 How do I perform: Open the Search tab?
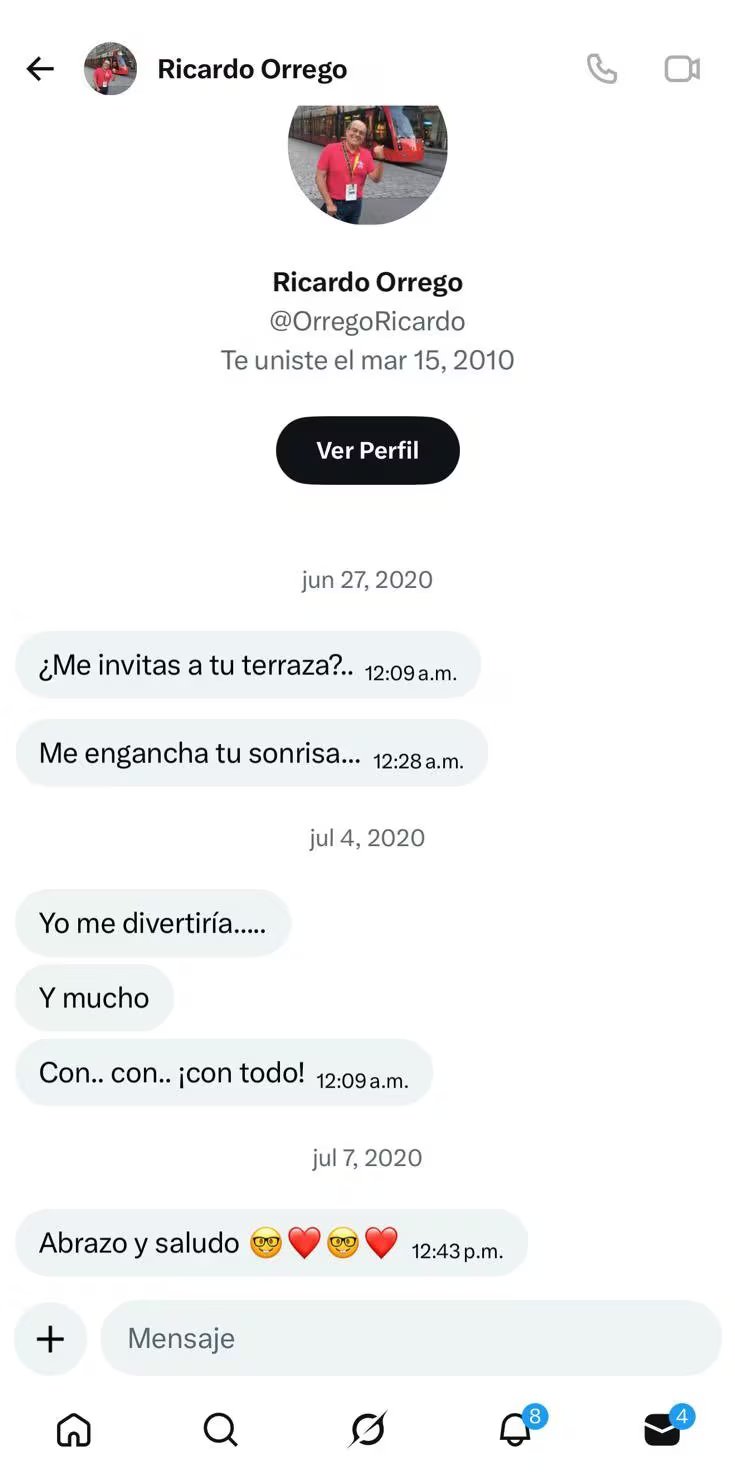[220, 1430]
